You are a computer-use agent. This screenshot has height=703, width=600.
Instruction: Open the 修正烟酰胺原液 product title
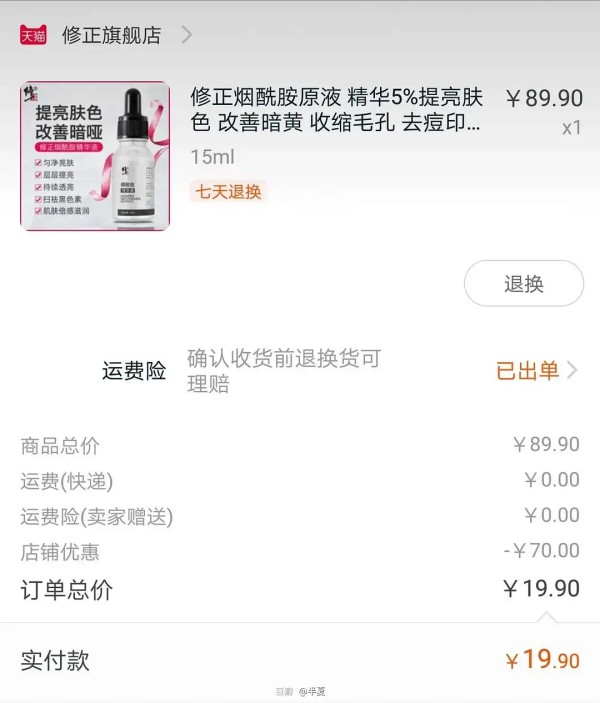click(x=337, y=111)
